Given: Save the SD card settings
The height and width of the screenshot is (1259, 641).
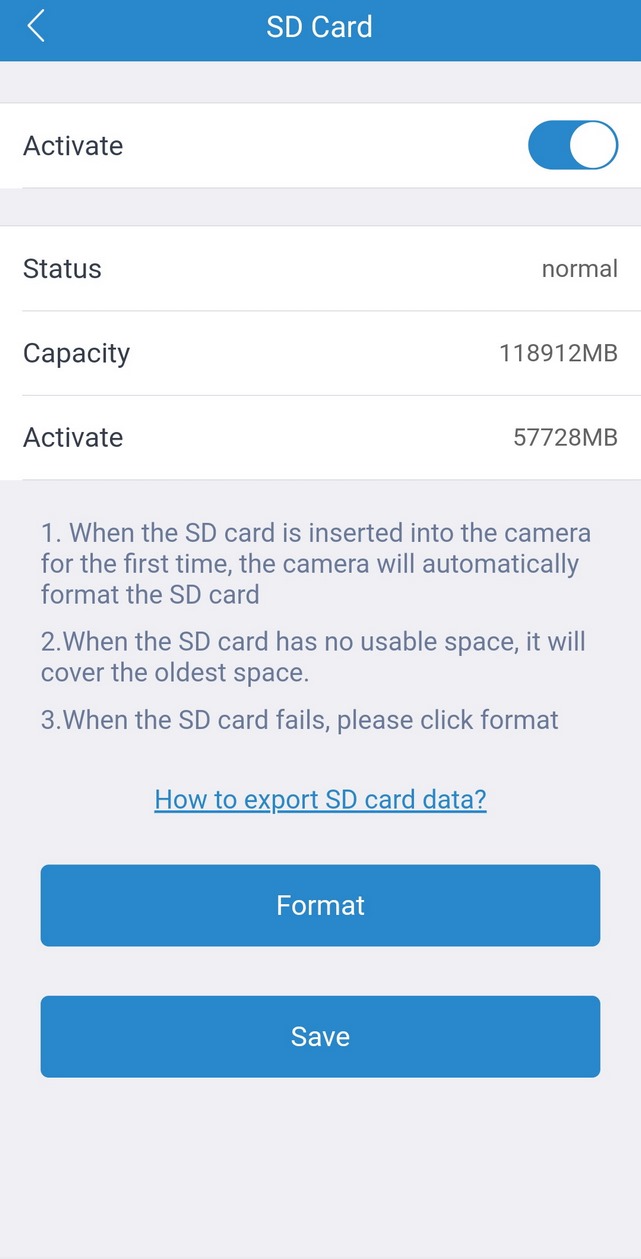Looking at the screenshot, I should (x=320, y=1036).
